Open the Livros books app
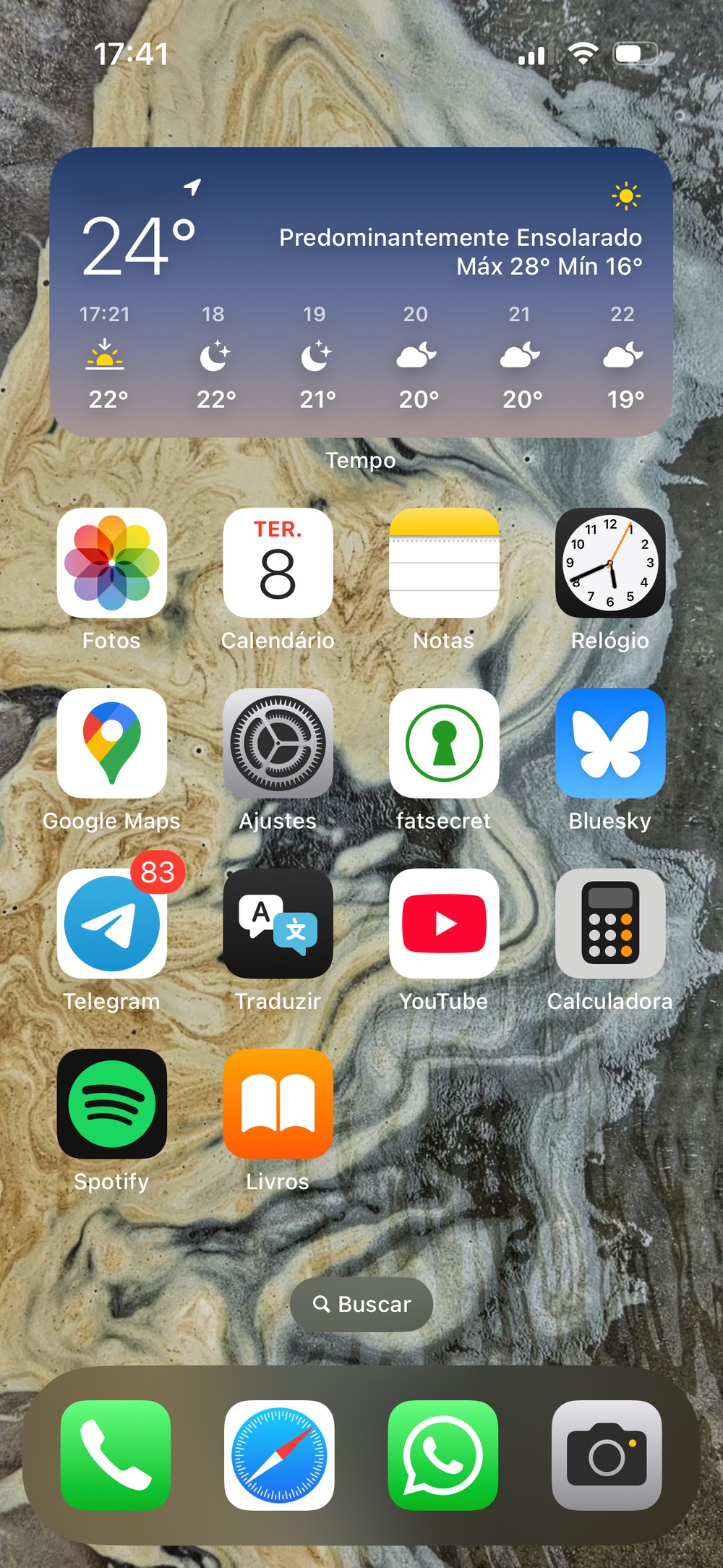The image size is (723, 1568). tap(278, 1104)
